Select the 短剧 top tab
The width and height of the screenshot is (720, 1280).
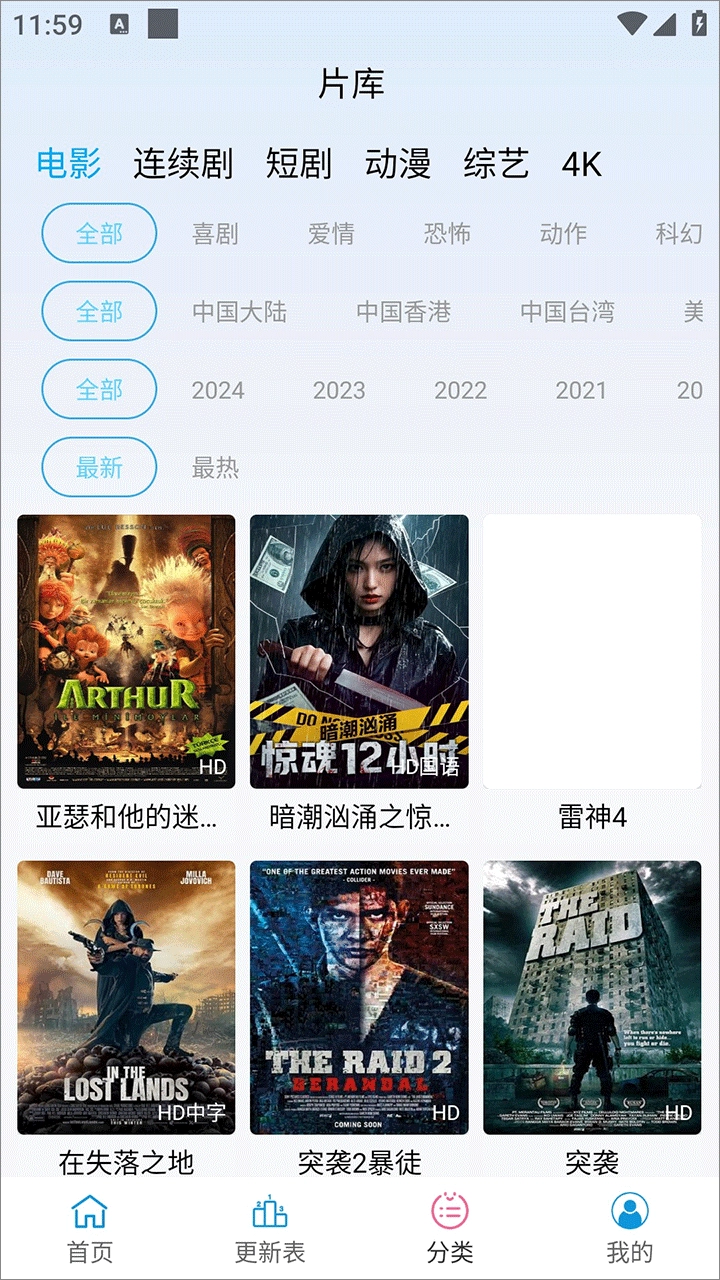coord(298,163)
